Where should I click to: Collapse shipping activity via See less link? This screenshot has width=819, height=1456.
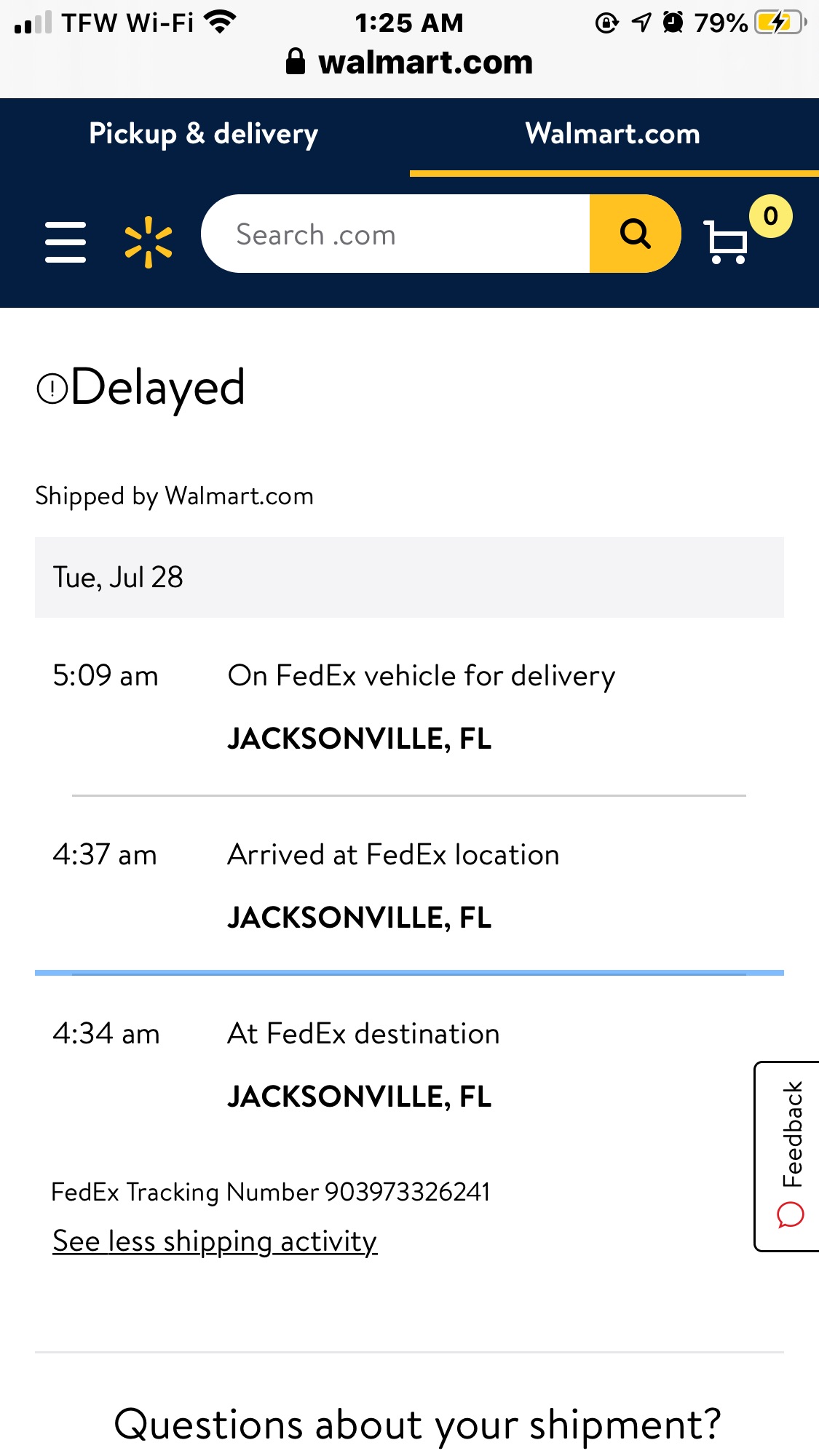(x=214, y=1241)
